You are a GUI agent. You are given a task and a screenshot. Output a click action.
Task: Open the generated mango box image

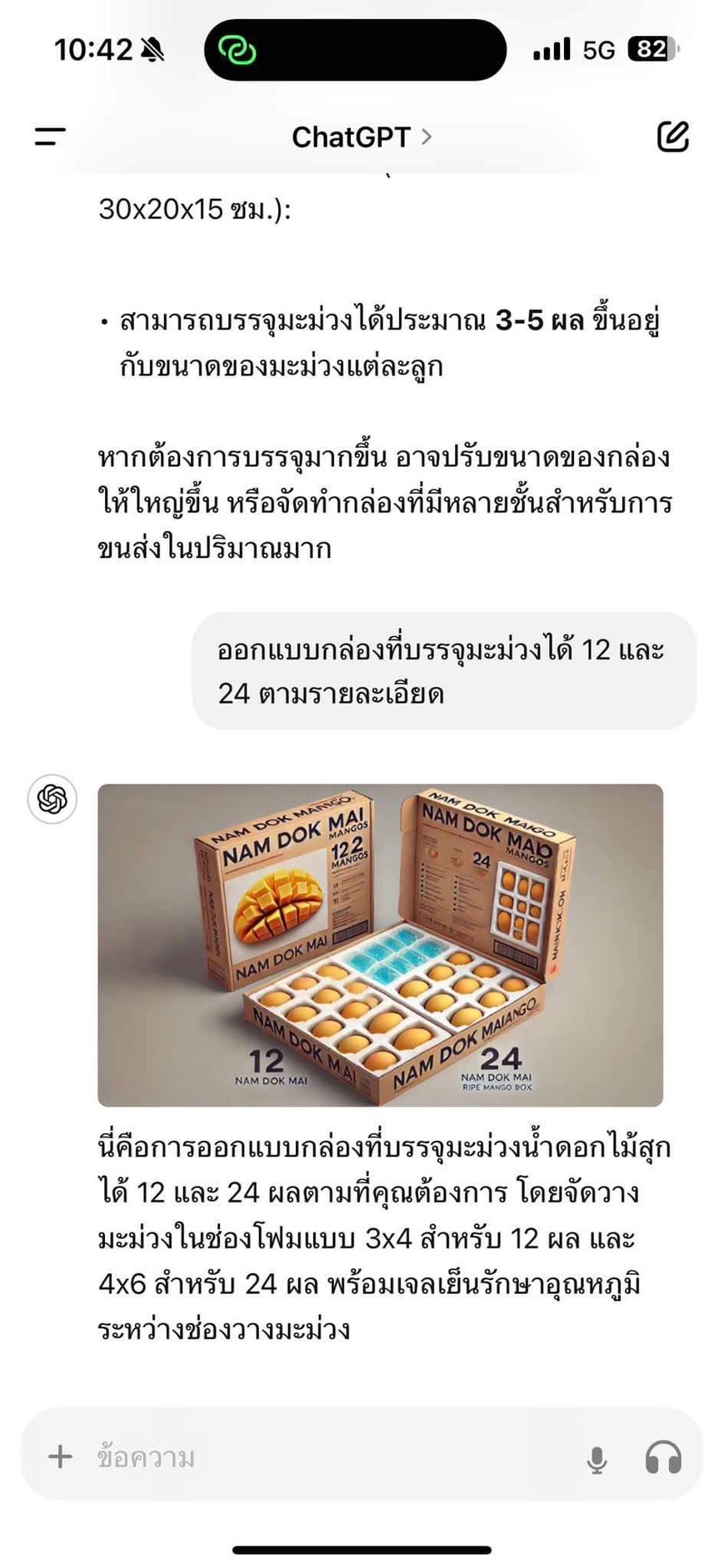tap(380, 944)
